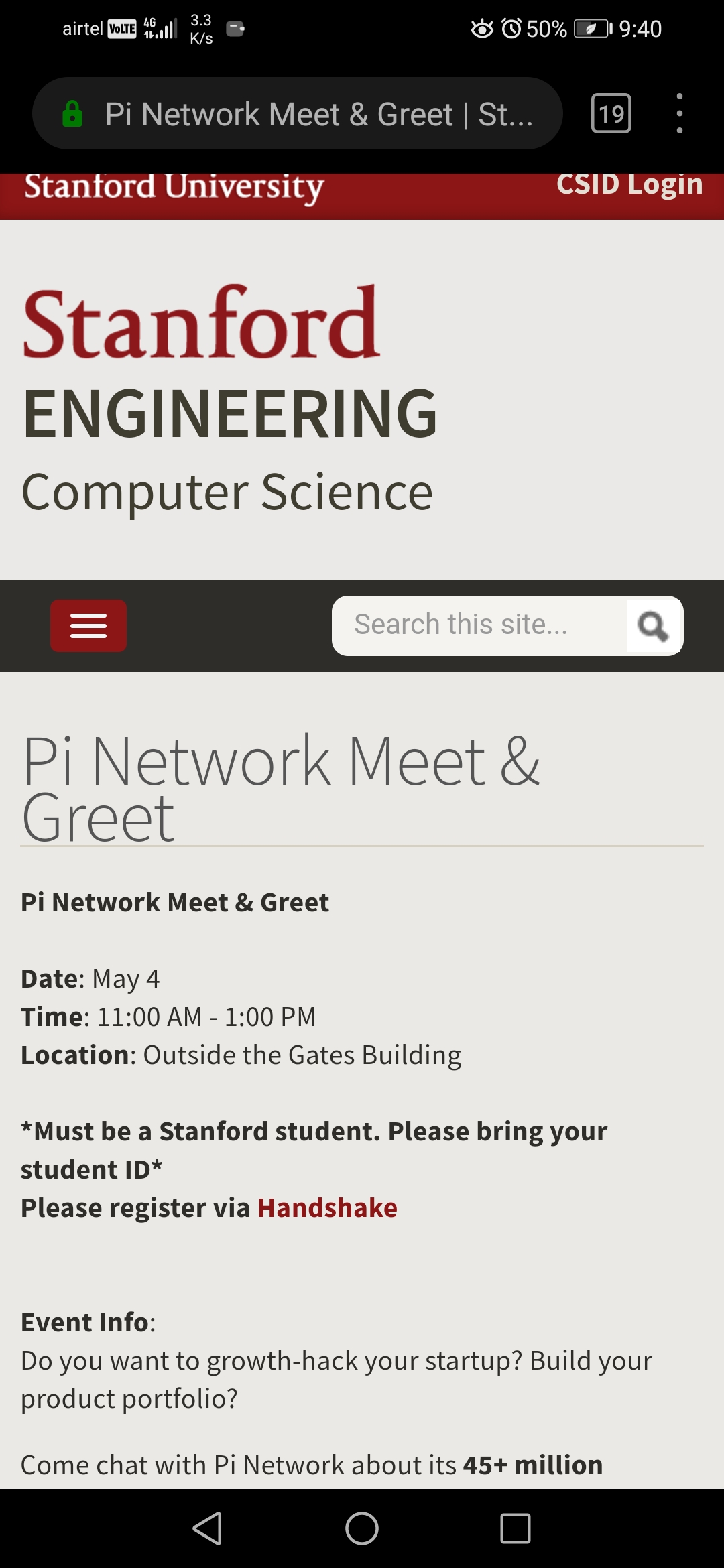The width and height of the screenshot is (724, 1568).
Task: Go to the home screen
Action: (x=362, y=1528)
